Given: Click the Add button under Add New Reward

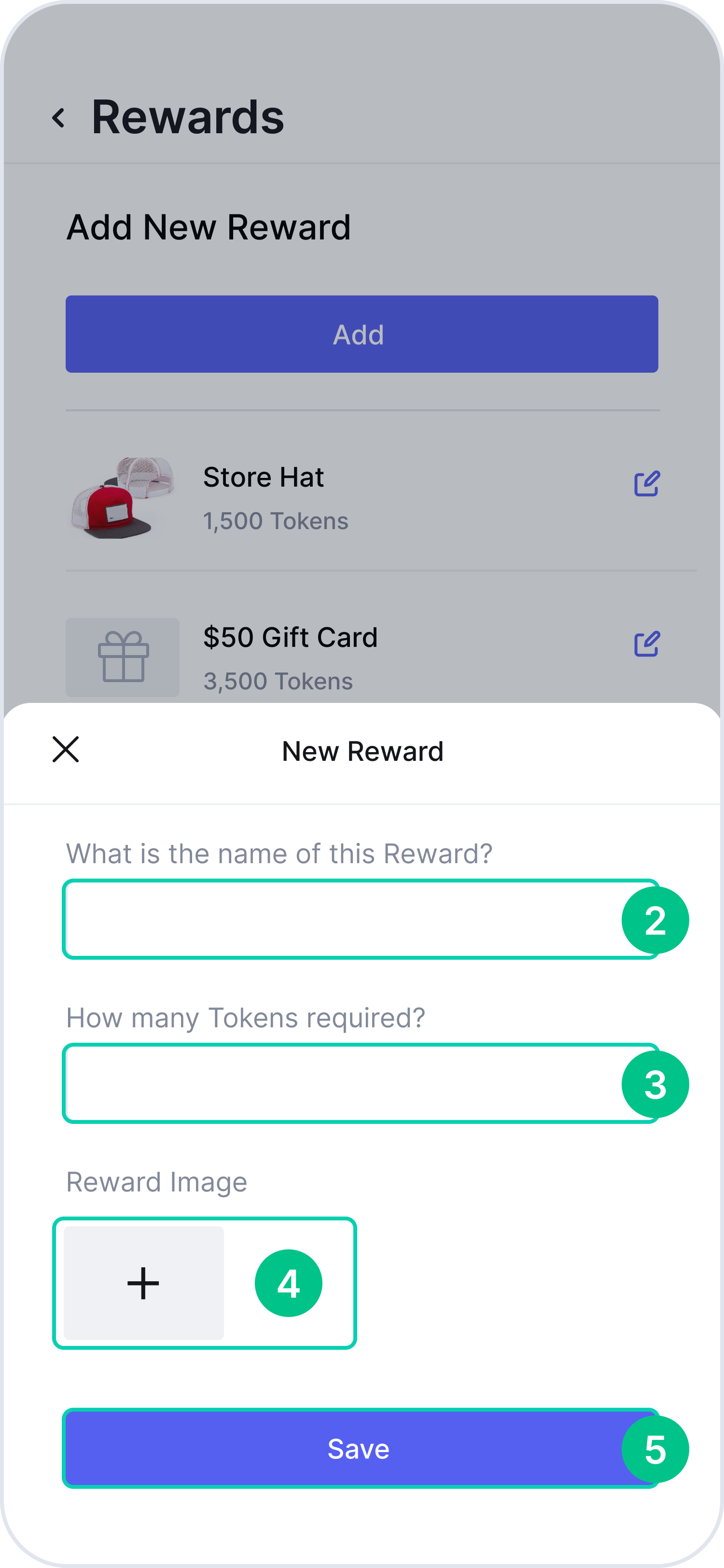Looking at the screenshot, I should point(362,334).
